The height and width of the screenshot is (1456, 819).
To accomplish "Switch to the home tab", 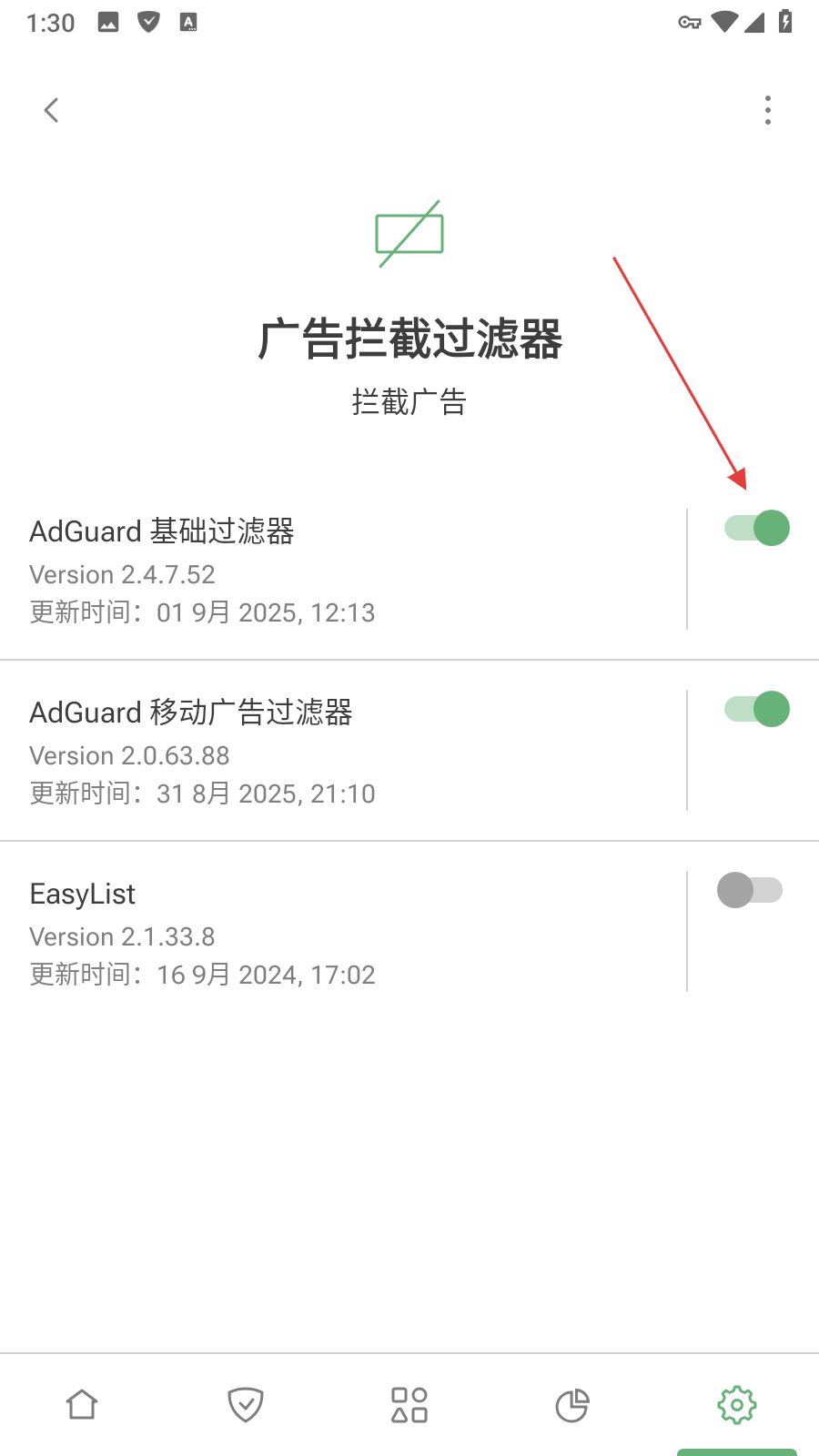I will [x=82, y=1404].
